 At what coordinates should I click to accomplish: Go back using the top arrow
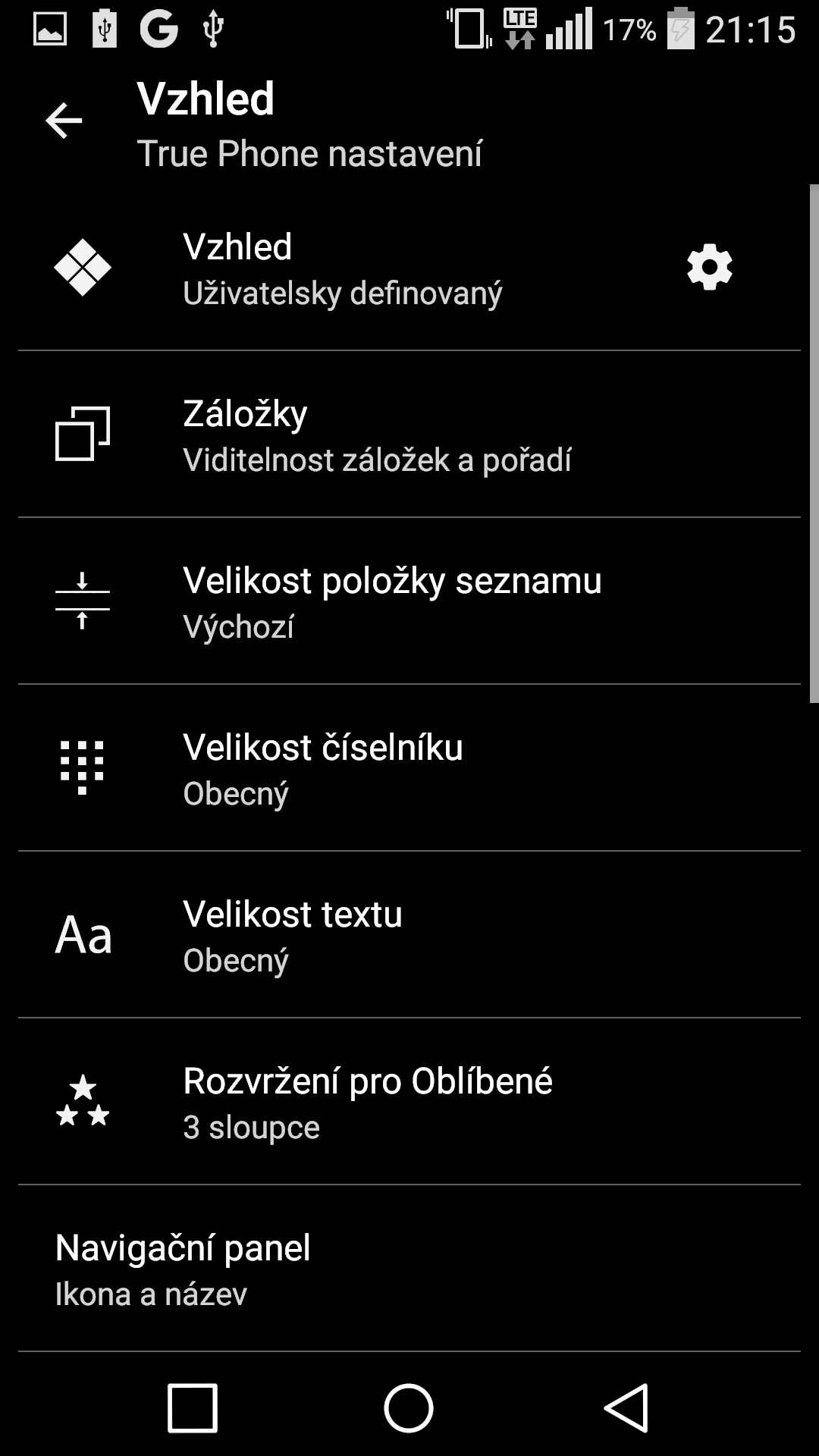64,121
